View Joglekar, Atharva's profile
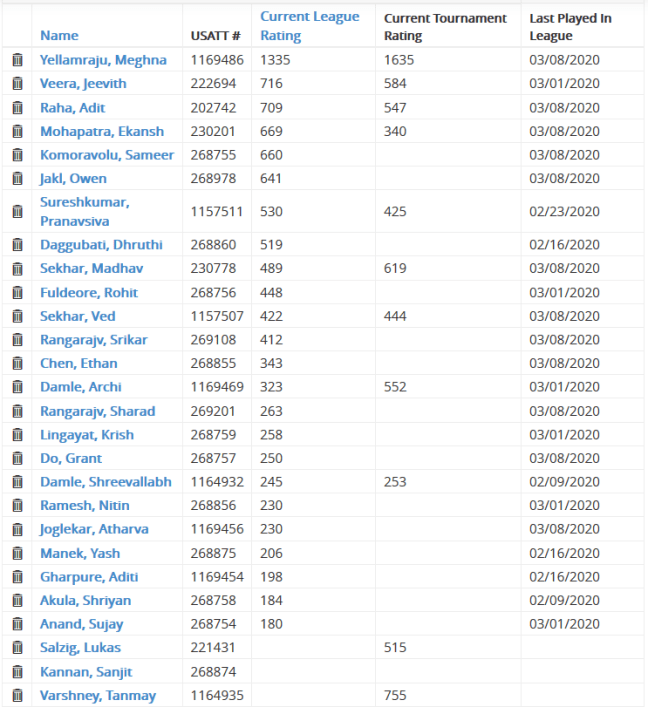 click(94, 529)
